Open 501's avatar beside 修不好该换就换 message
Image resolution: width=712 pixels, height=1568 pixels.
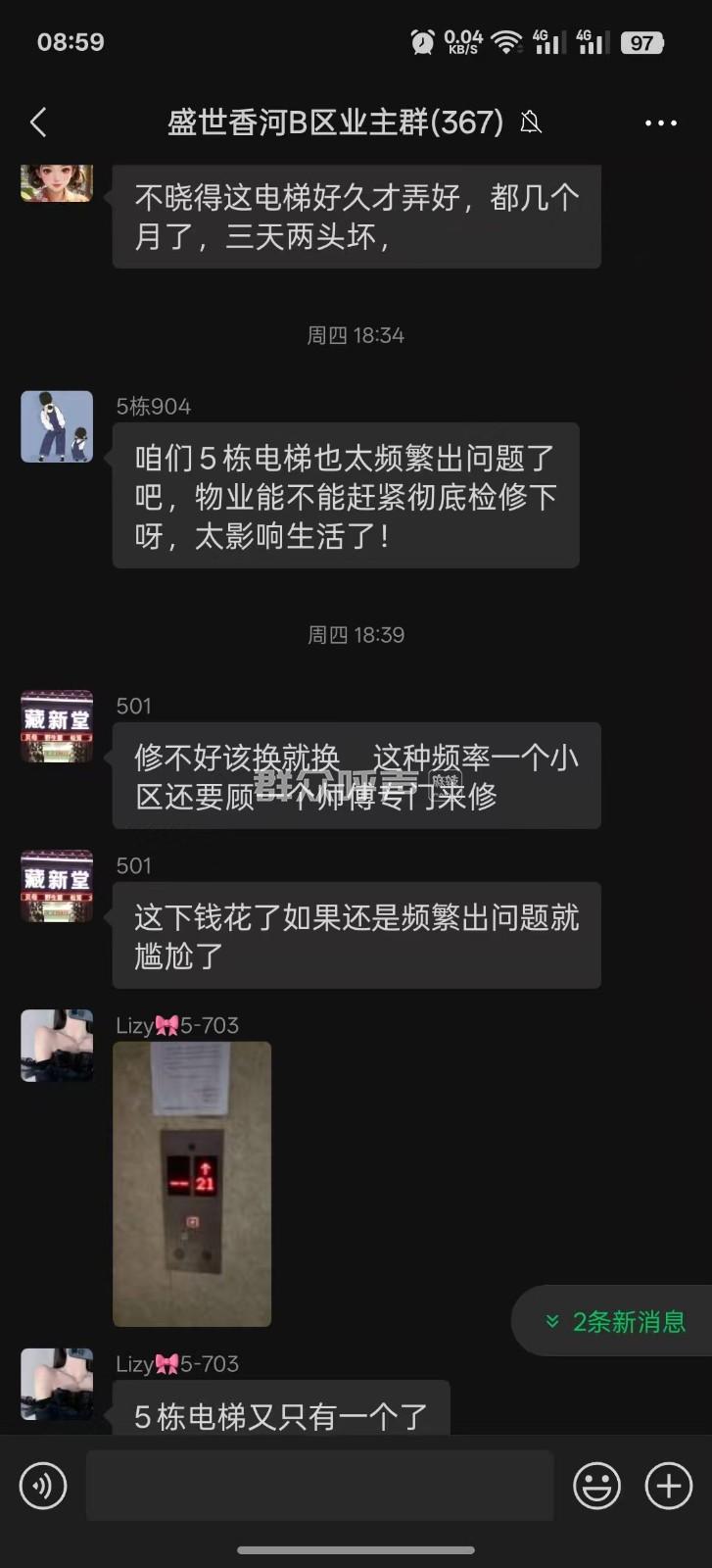tap(57, 726)
